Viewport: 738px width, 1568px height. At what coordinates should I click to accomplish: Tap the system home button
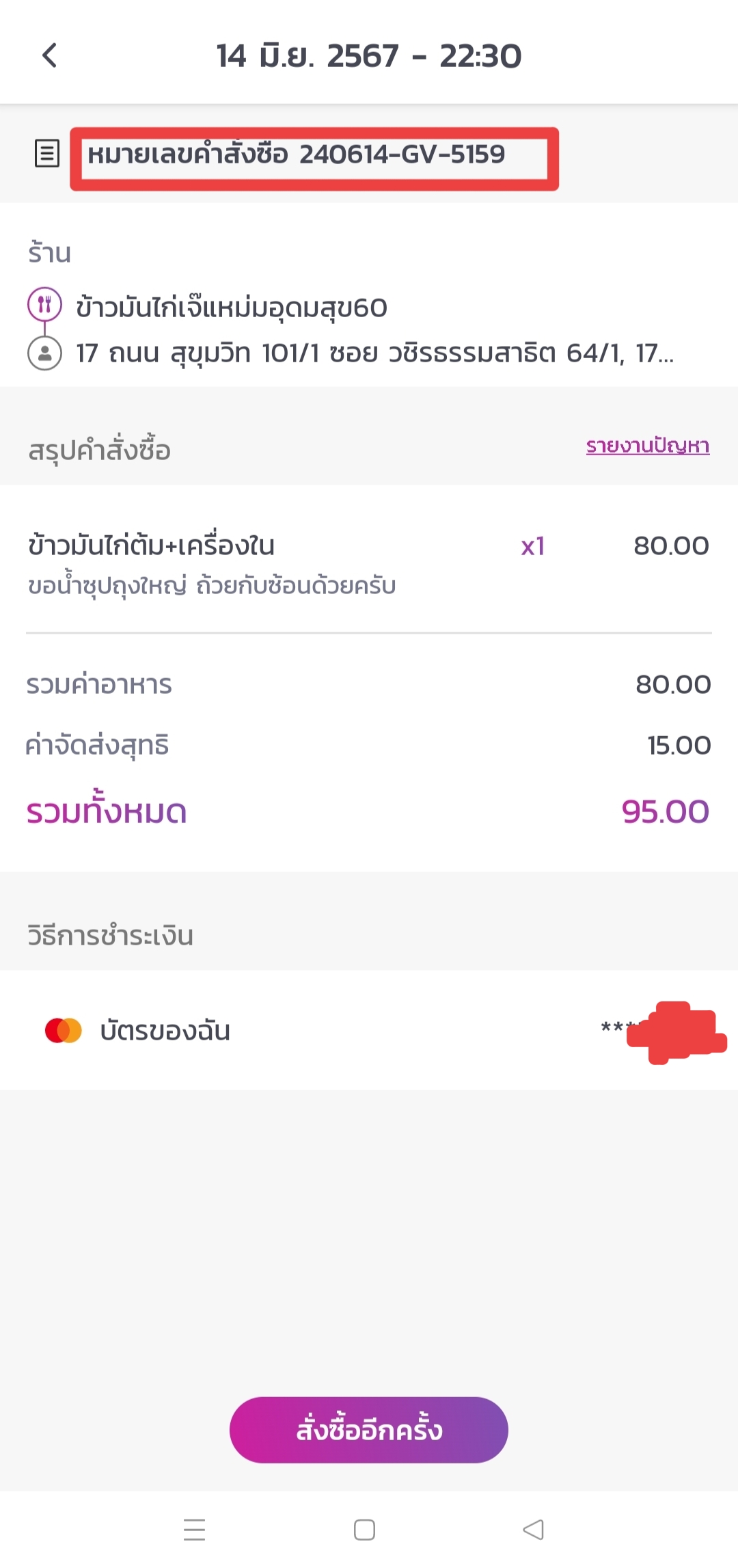364,1530
